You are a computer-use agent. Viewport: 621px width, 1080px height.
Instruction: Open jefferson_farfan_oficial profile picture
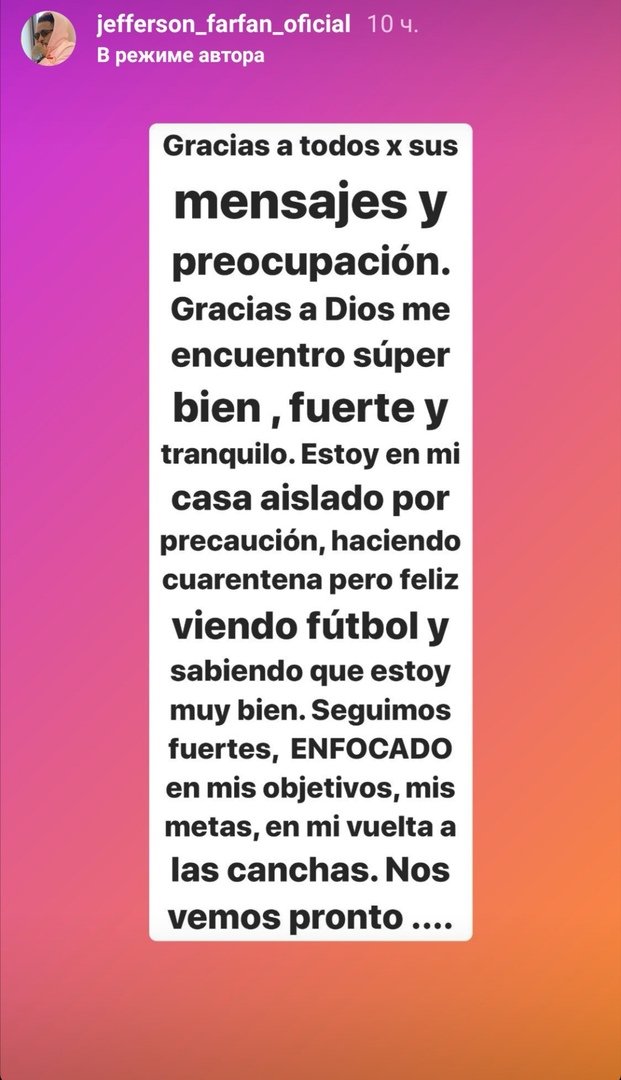[x=48, y=39]
